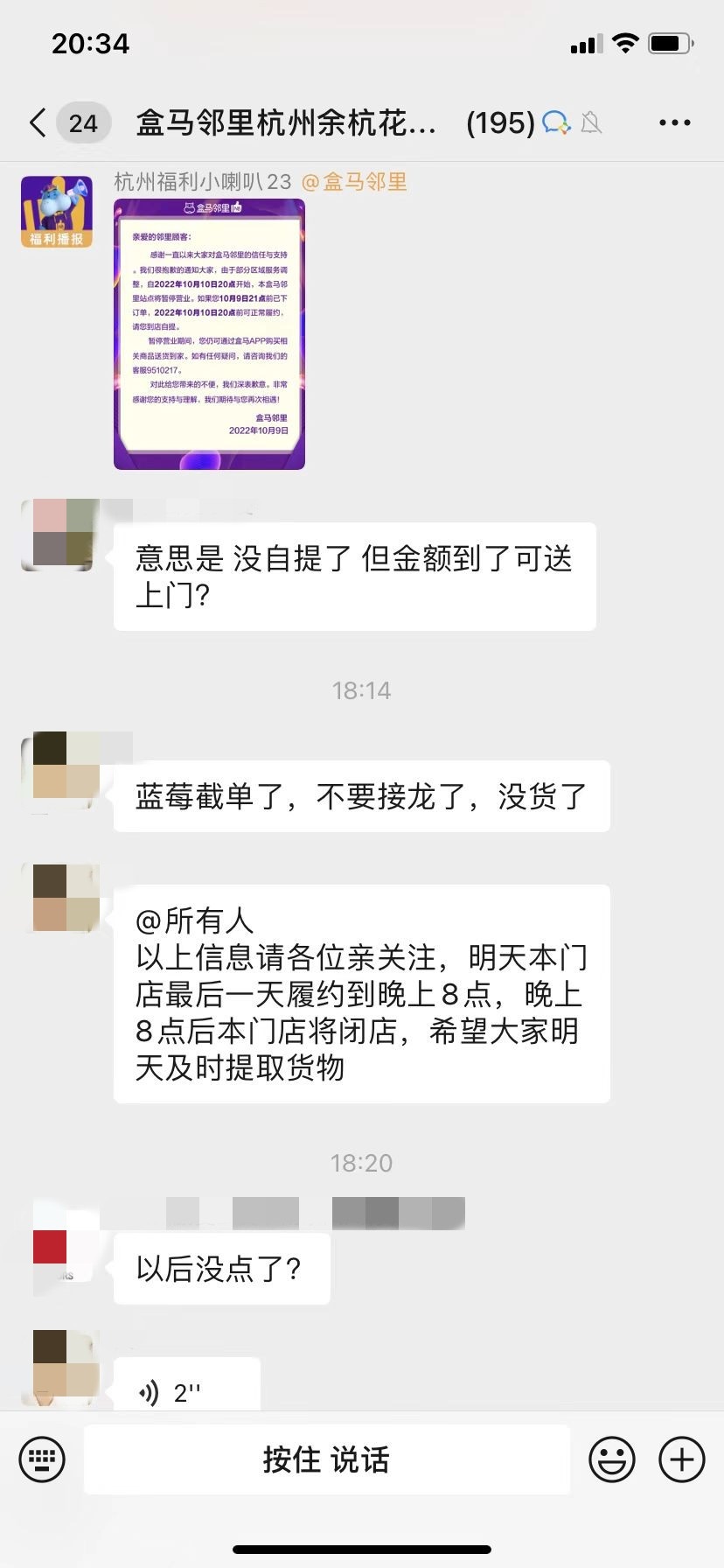This screenshot has height=1568, width=724.
Task: Tap the 按住 说话 voice button
Action: 326,1459
